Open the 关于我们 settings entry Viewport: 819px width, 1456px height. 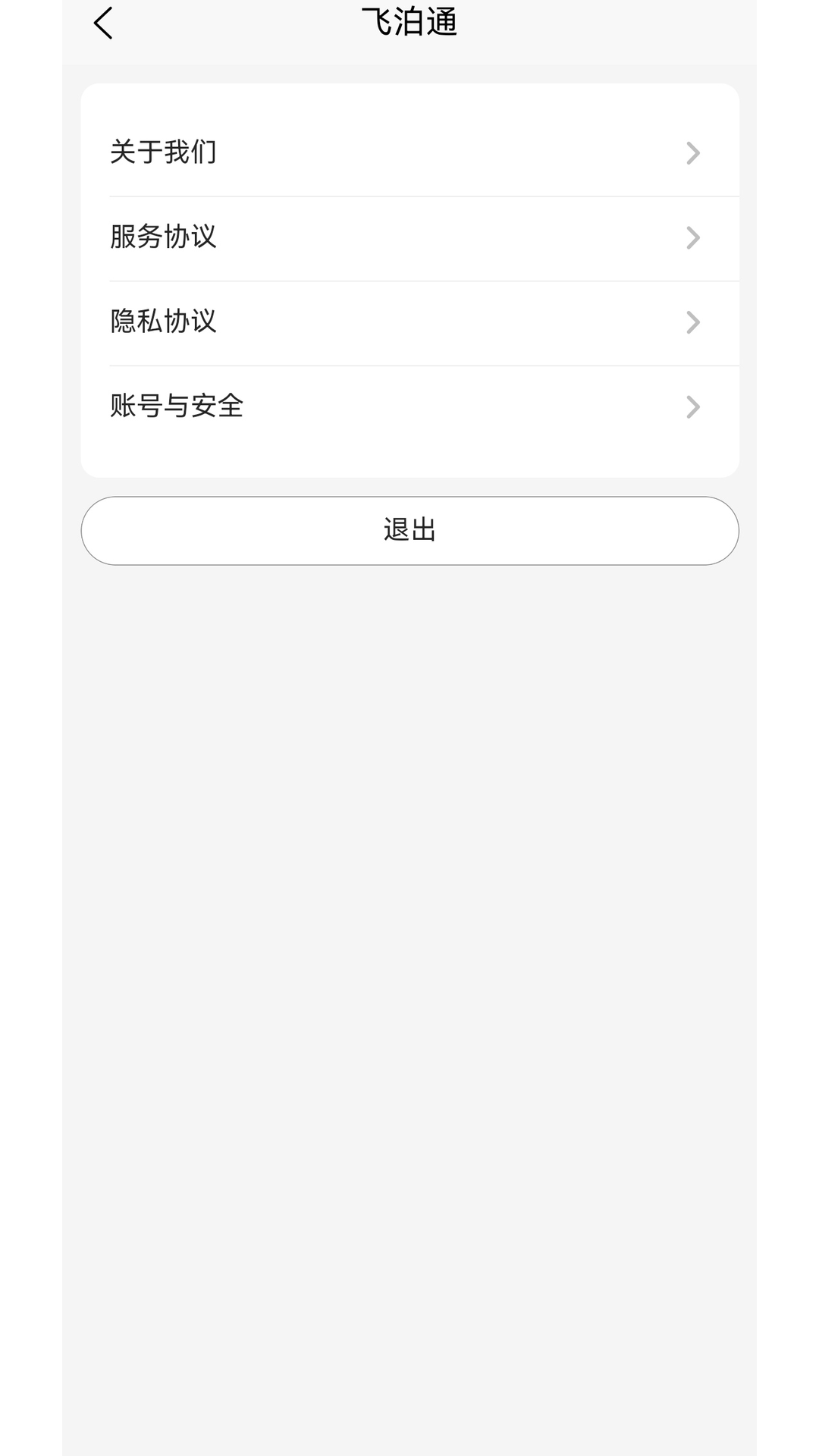pyautogui.click(x=409, y=153)
